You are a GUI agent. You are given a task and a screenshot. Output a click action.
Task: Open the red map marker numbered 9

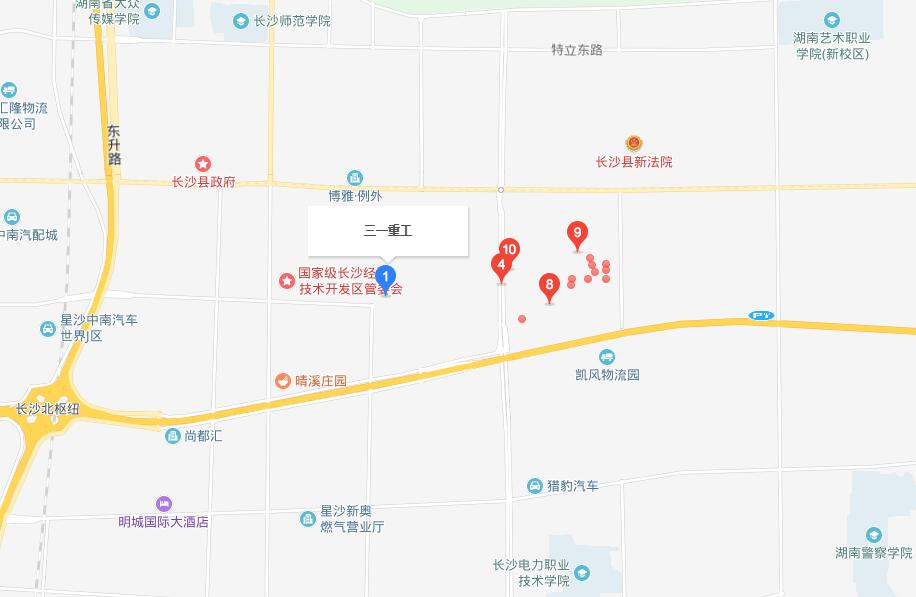pyautogui.click(x=576, y=234)
